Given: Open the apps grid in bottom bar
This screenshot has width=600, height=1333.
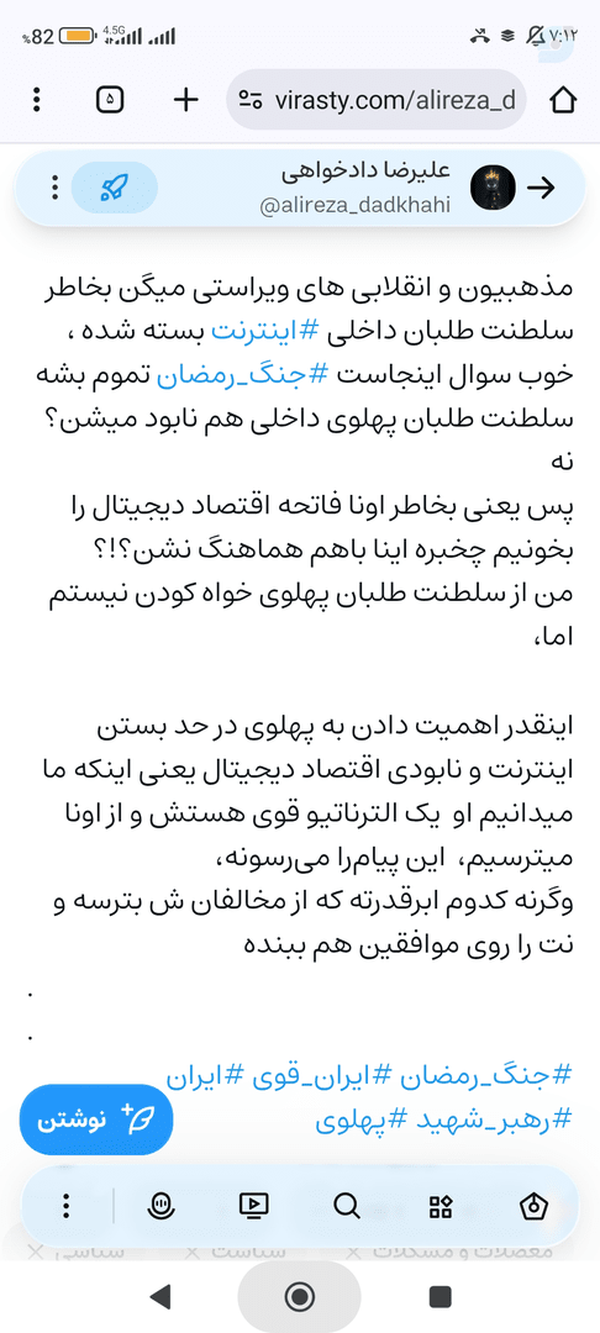Looking at the screenshot, I should point(440,1206).
